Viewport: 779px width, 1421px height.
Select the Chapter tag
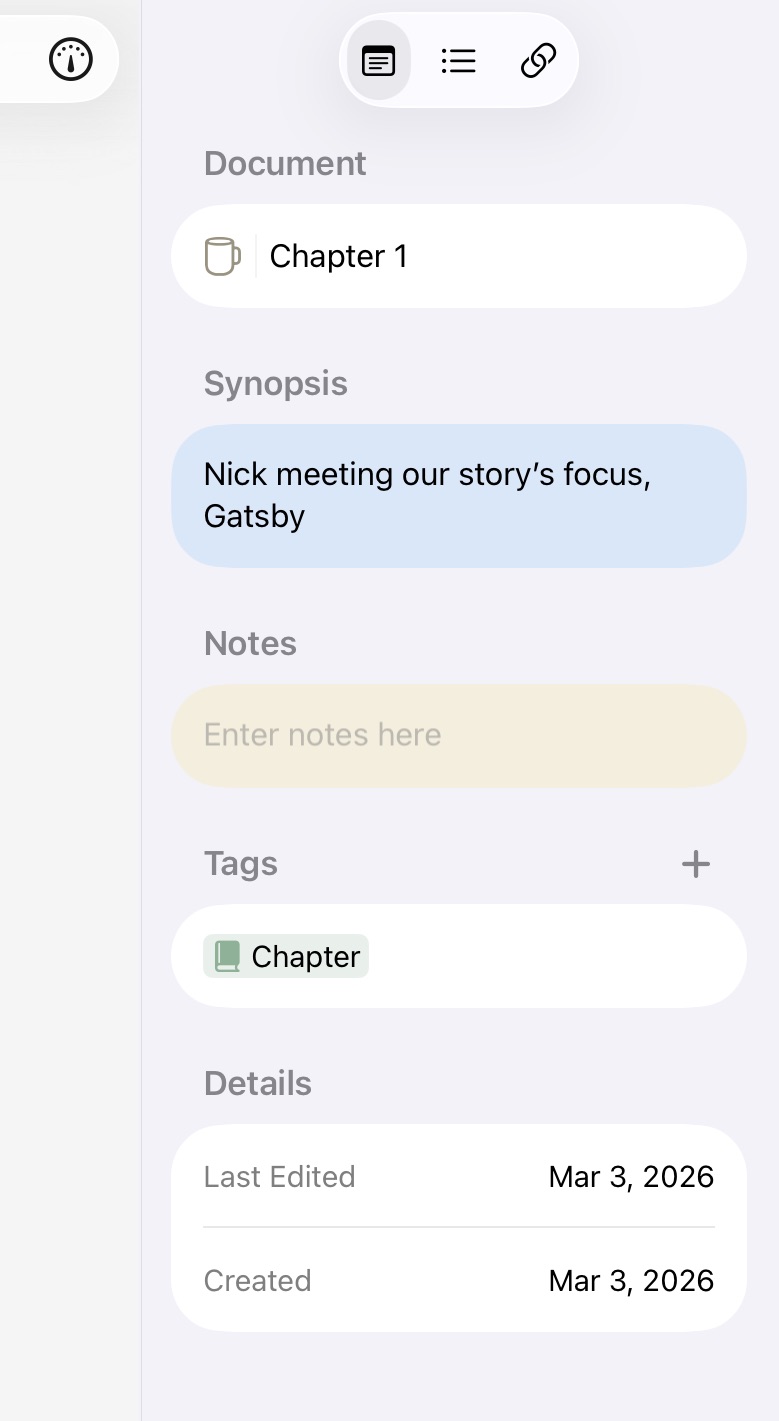click(285, 956)
